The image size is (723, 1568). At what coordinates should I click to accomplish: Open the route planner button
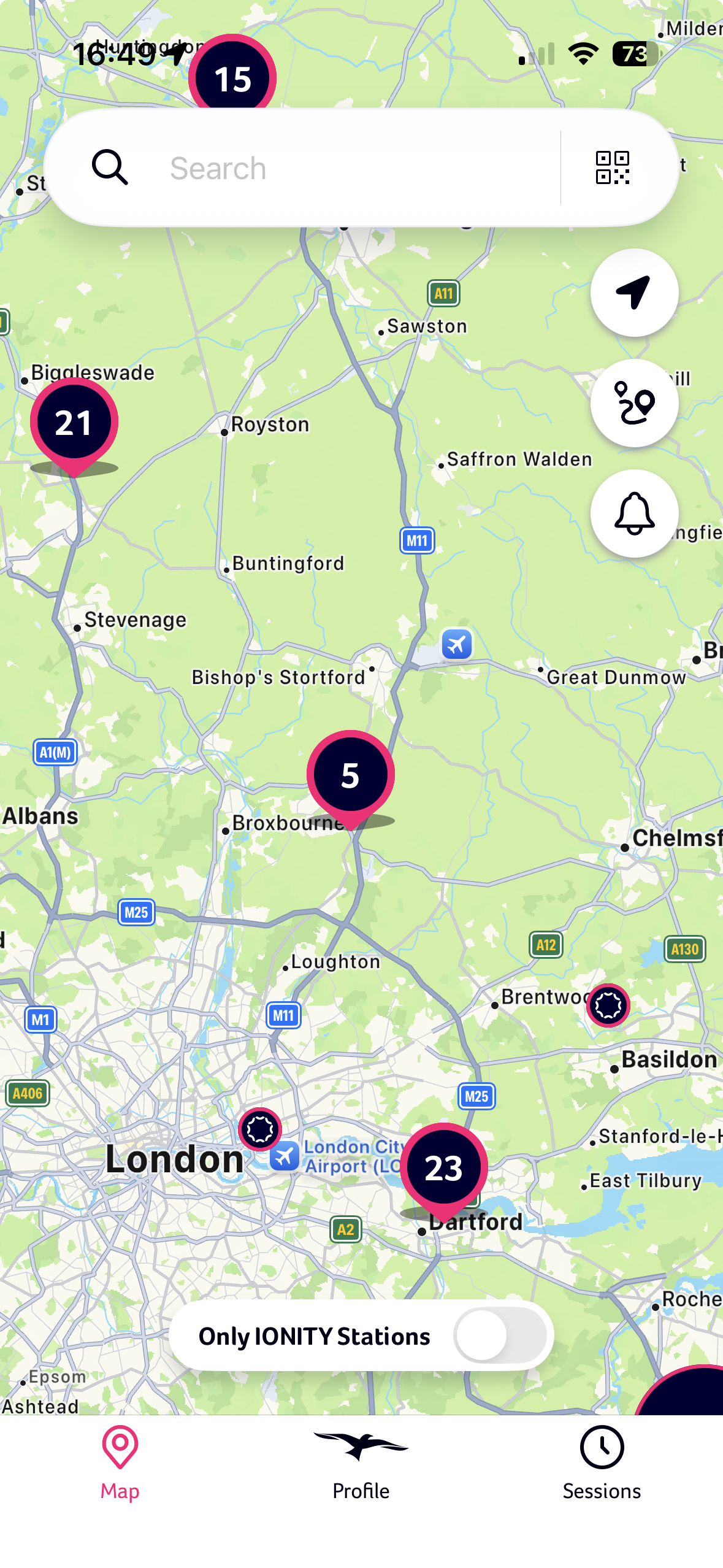[634, 403]
